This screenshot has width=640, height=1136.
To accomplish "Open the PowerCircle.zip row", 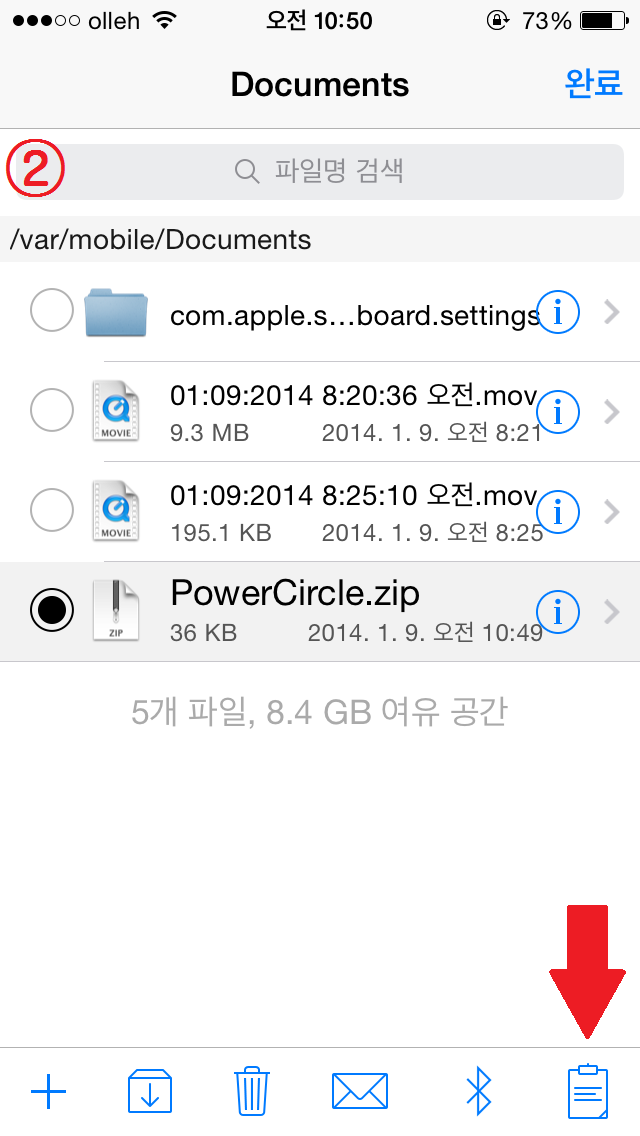I will pos(320,611).
